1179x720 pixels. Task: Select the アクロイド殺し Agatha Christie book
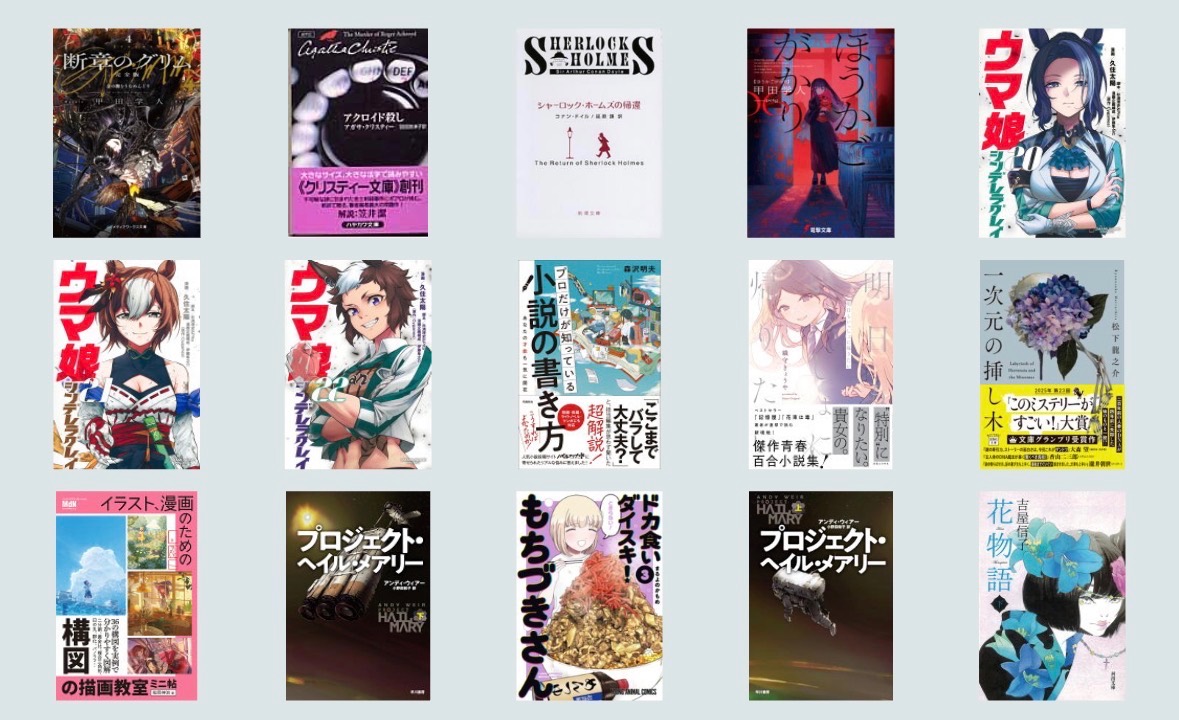click(x=357, y=133)
